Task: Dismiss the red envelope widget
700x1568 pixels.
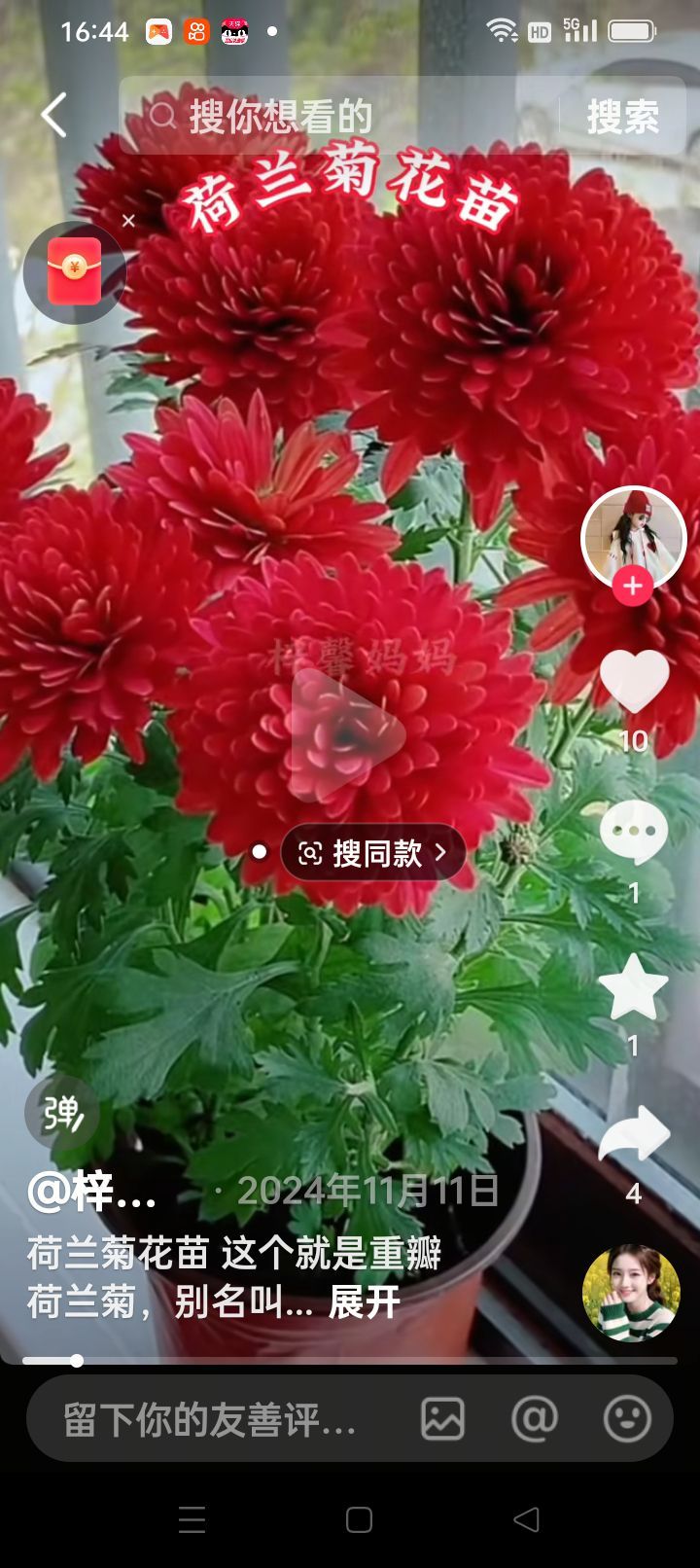Action: [x=128, y=221]
